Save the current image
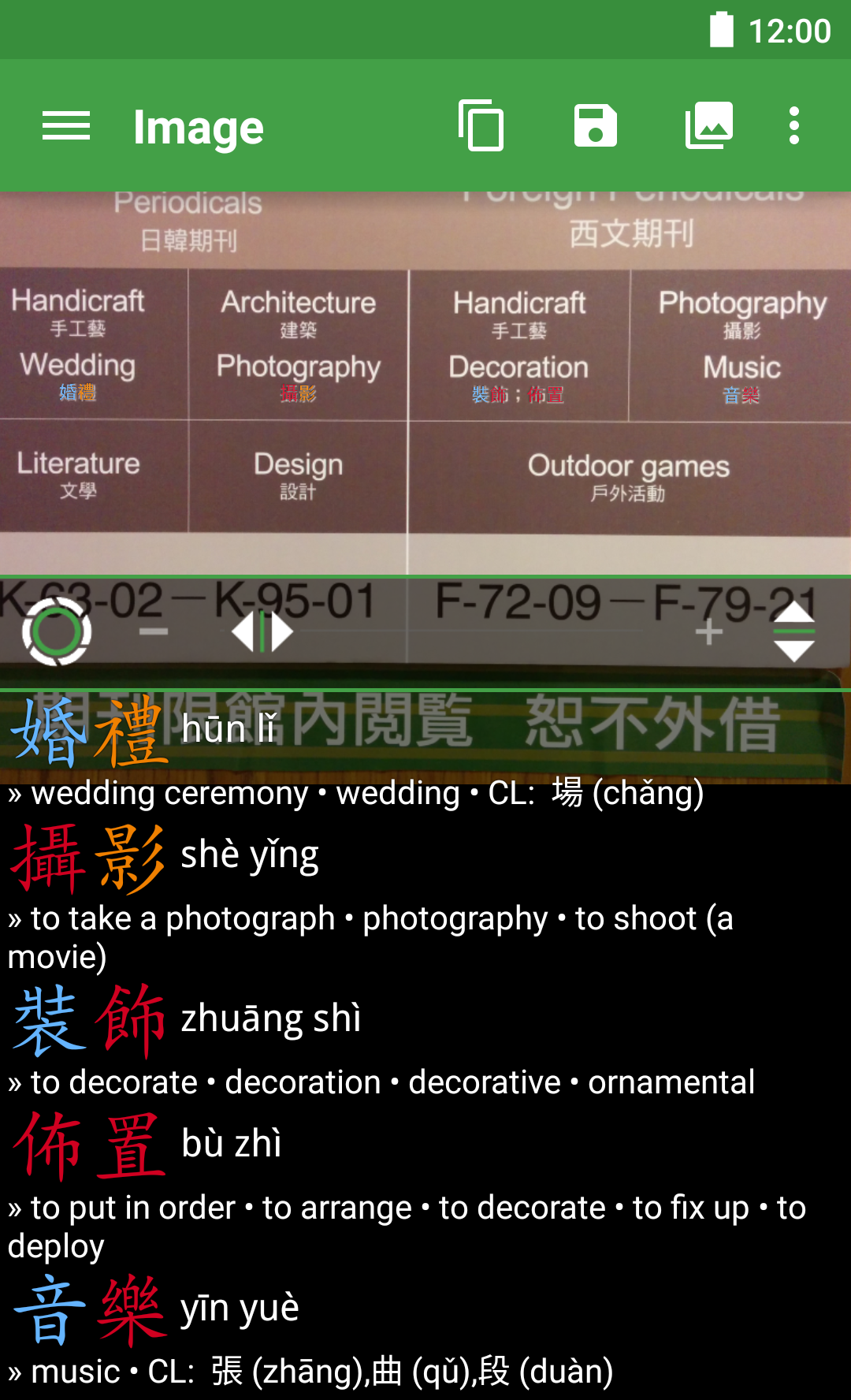This screenshot has height=1400, width=851. pyautogui.click(x=595, y=126)
